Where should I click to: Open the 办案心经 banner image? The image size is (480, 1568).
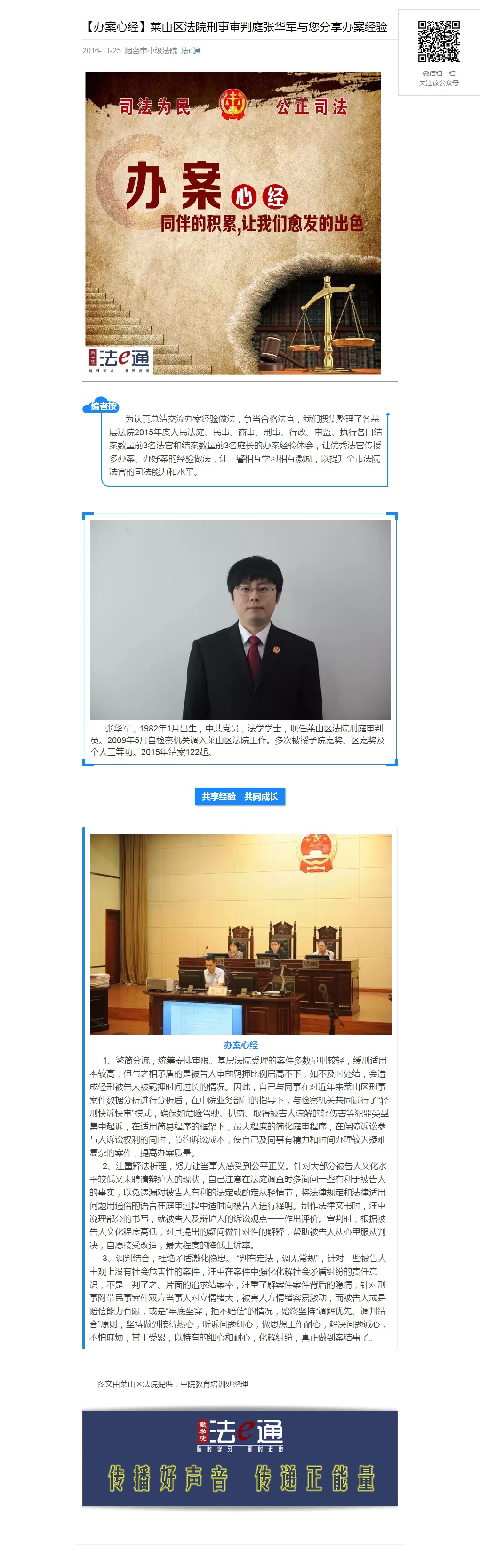click(x=232, y=223)
